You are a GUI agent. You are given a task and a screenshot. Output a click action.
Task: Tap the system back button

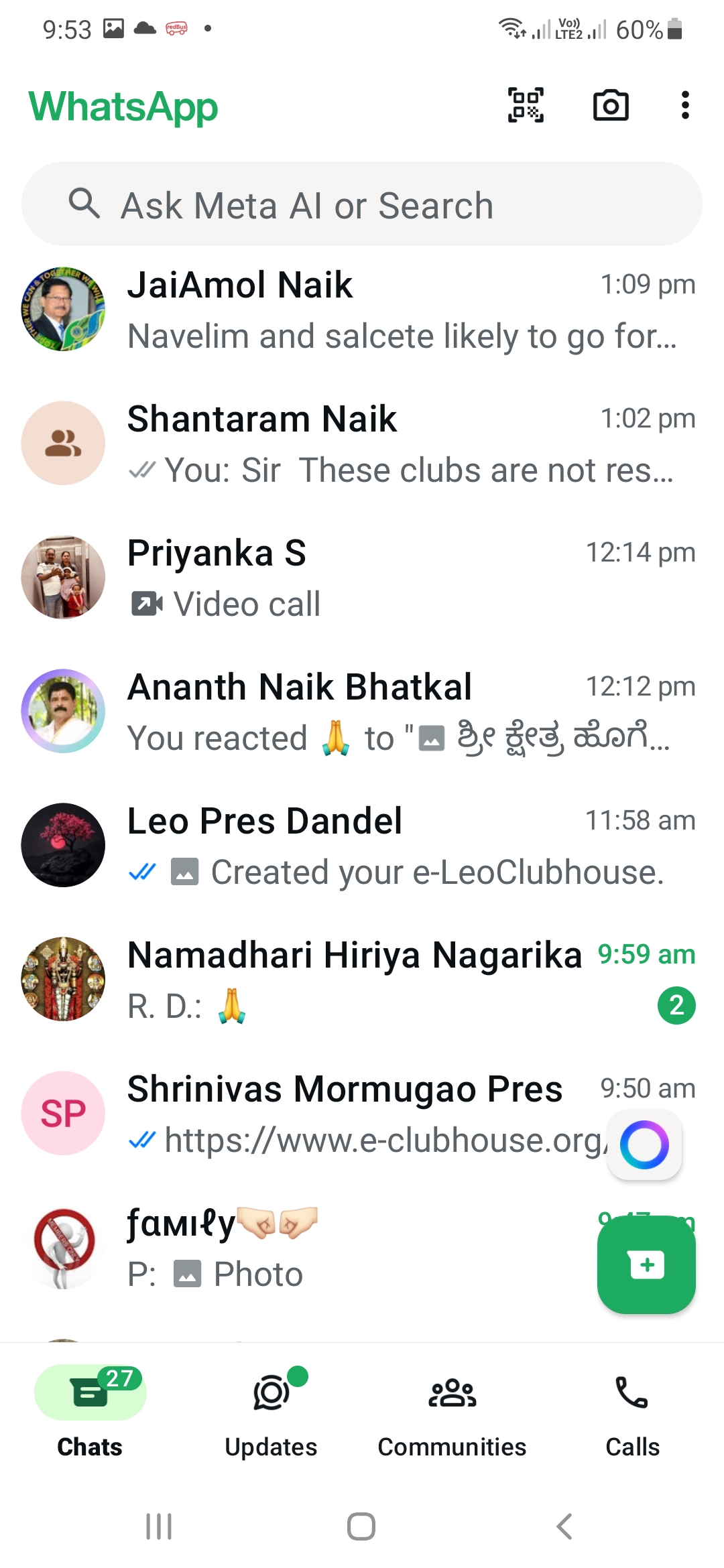[x=564, y=1526]
